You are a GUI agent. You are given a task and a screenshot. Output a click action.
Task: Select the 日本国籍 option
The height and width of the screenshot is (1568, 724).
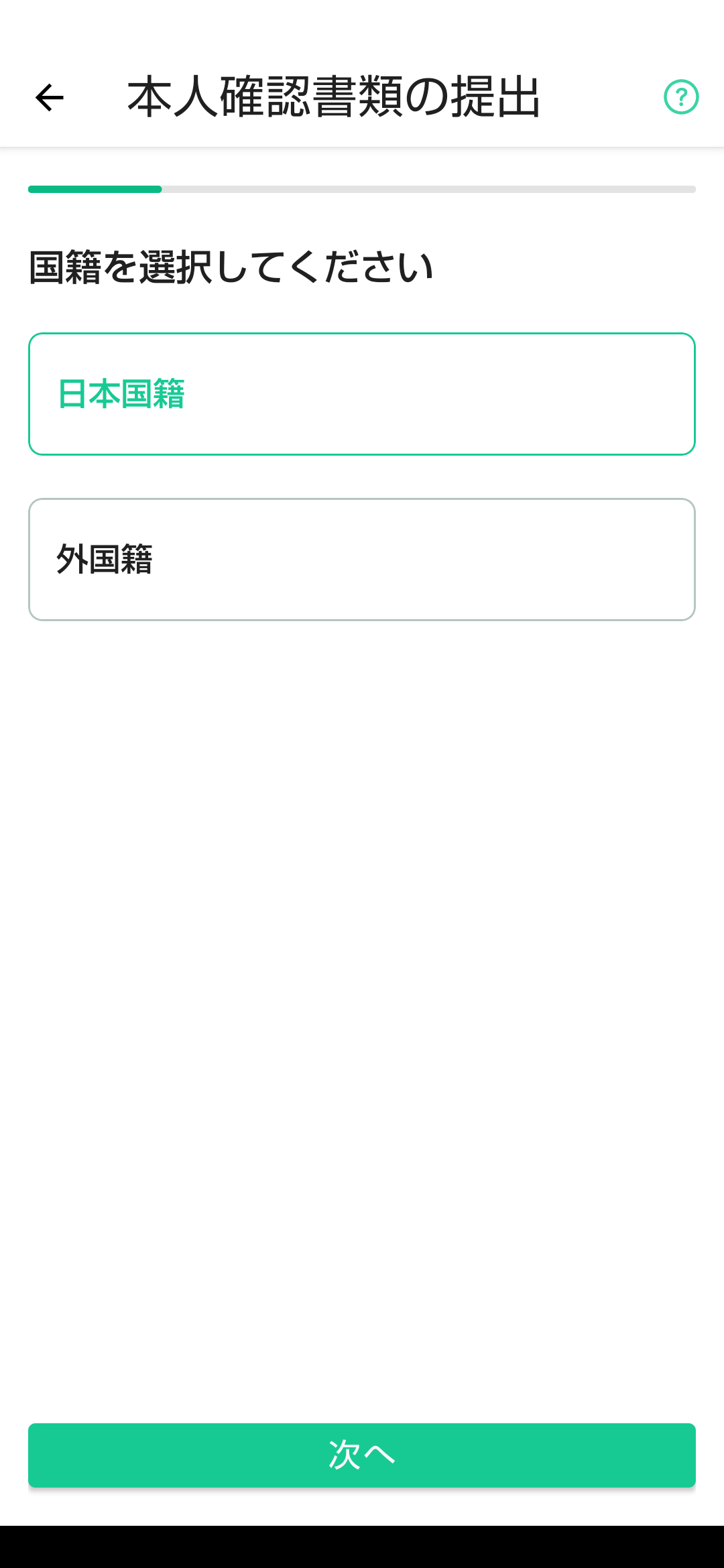(x=362, y=394)
